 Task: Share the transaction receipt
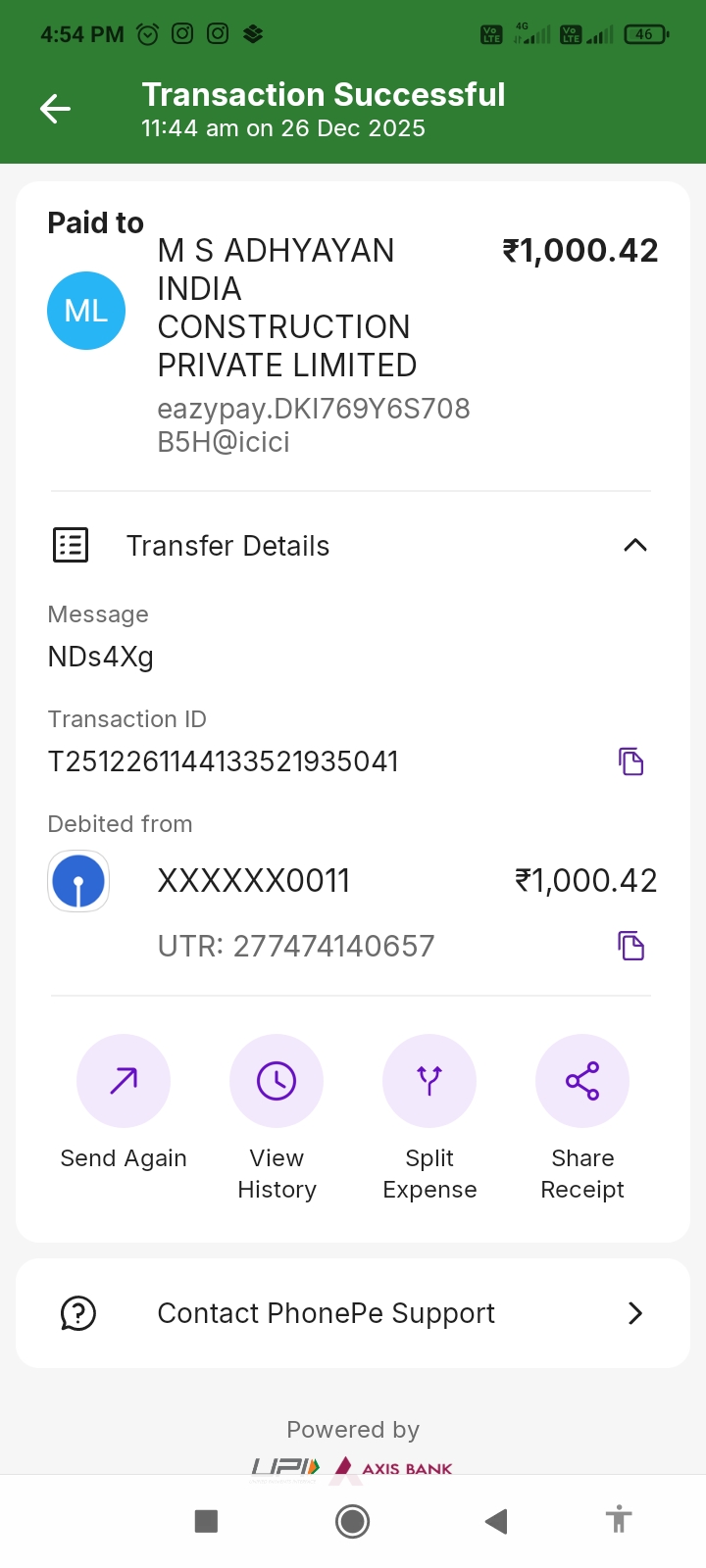[582, 1081]
